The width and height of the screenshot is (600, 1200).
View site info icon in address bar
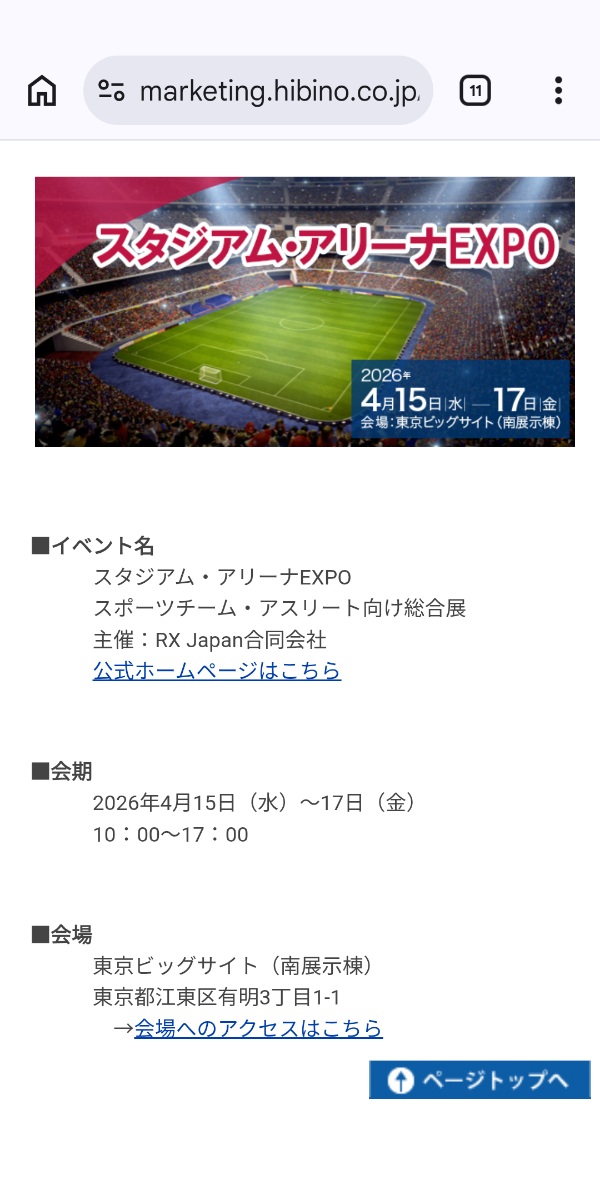tap(111, 91)
